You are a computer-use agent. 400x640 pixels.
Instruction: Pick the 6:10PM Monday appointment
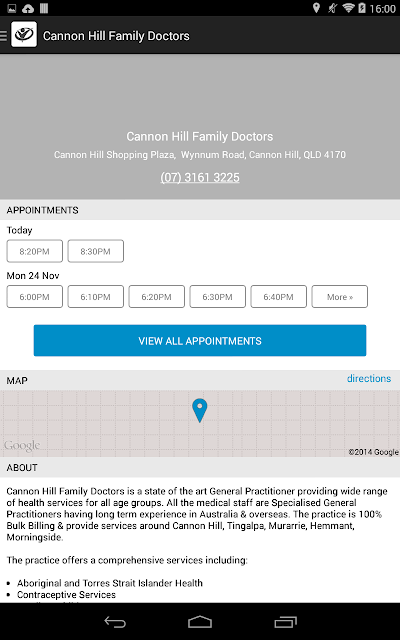(x=96, y=296)
